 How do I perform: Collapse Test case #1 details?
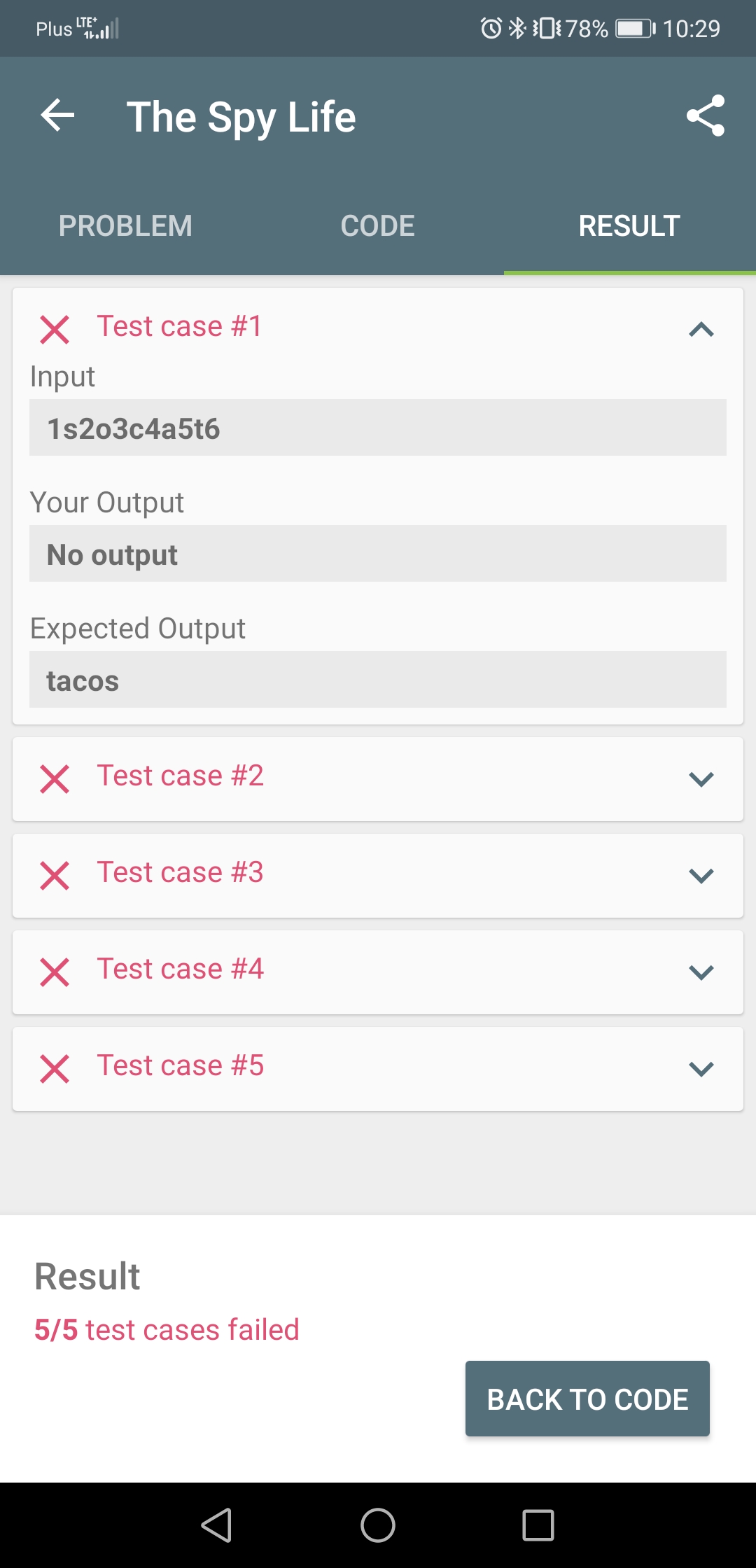[701, 329]
